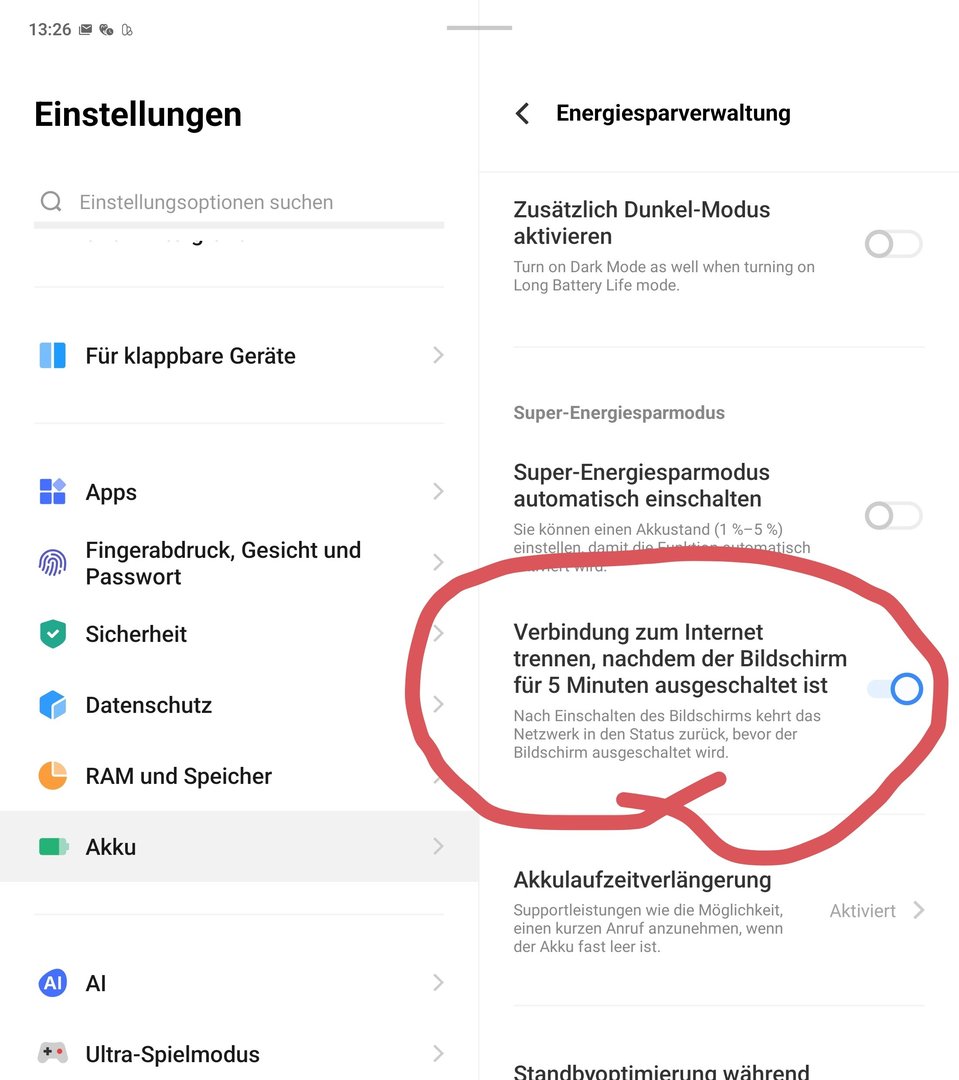The width and height of the screenshot is (959, 1080).
Task: Go back from Energiesparverwaltung
Action: tap(522, 114)
